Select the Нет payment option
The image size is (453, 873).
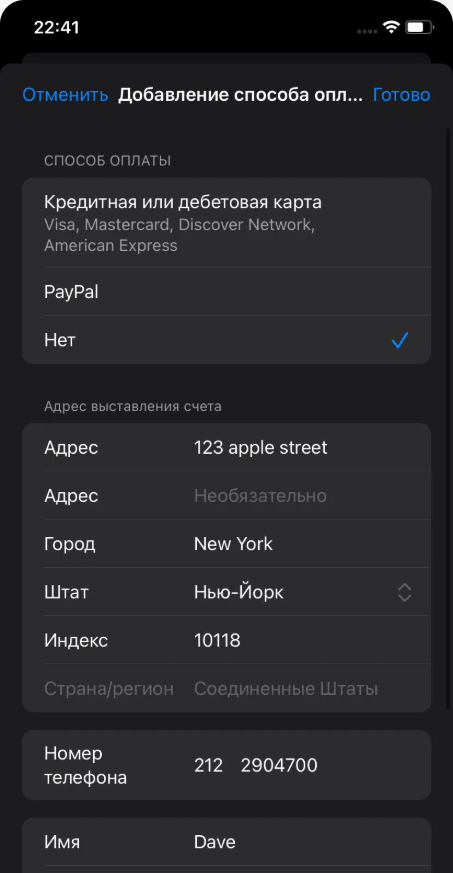pyautogui.click(x=226, y=340)
